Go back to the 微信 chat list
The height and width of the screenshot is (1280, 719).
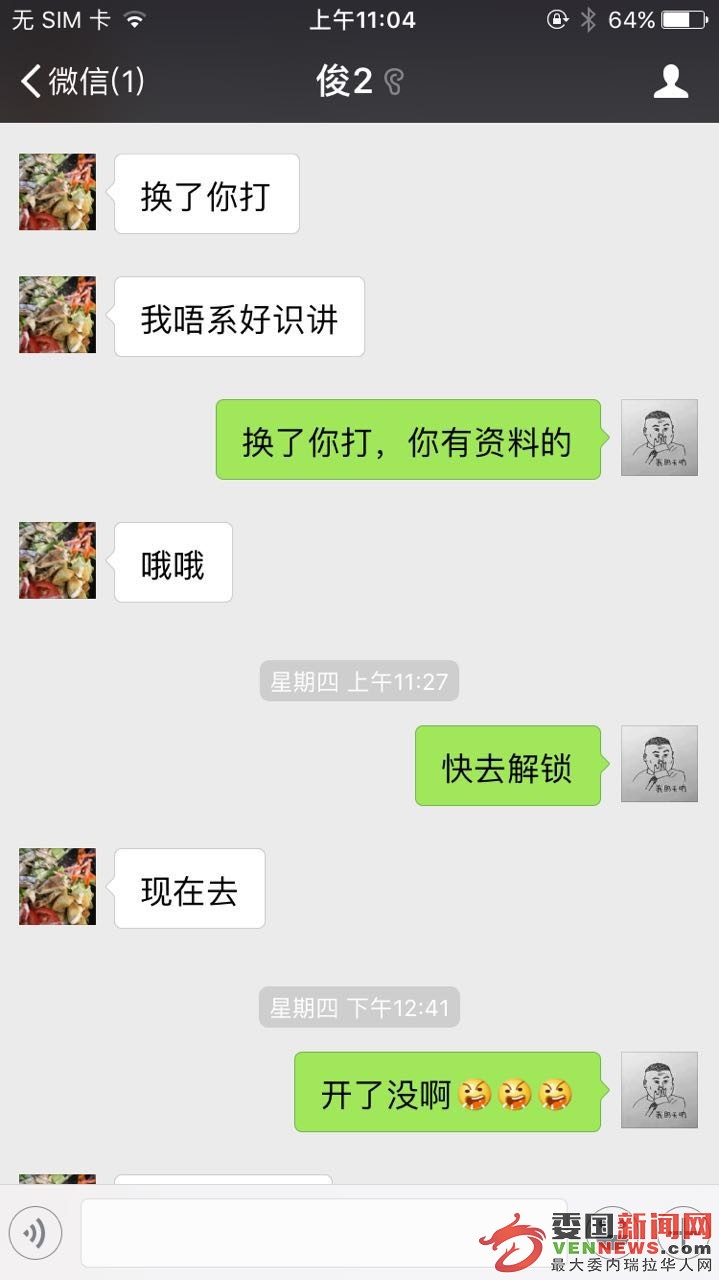[82, 81]
